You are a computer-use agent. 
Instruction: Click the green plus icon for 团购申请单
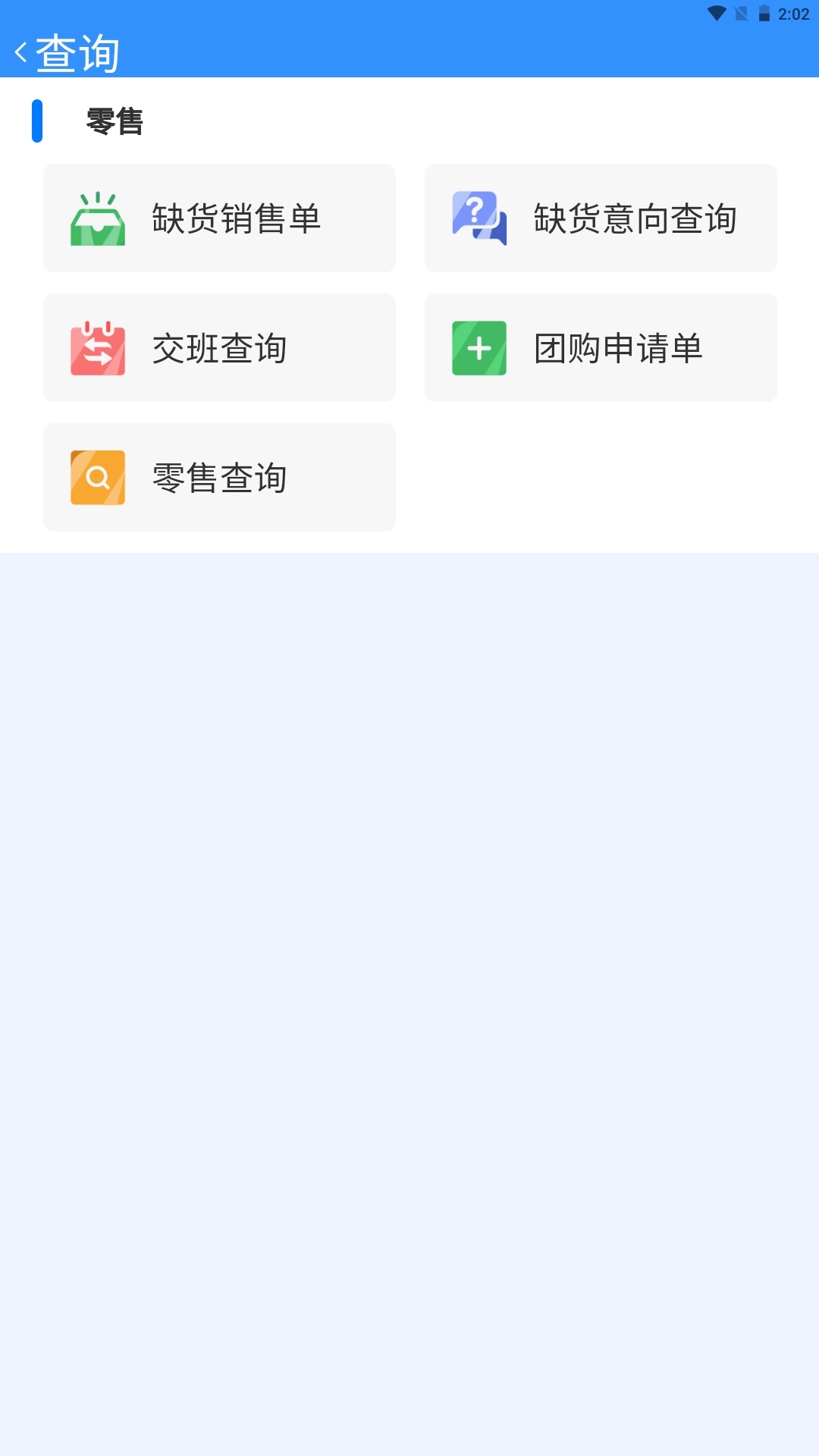tap(479, 348)
